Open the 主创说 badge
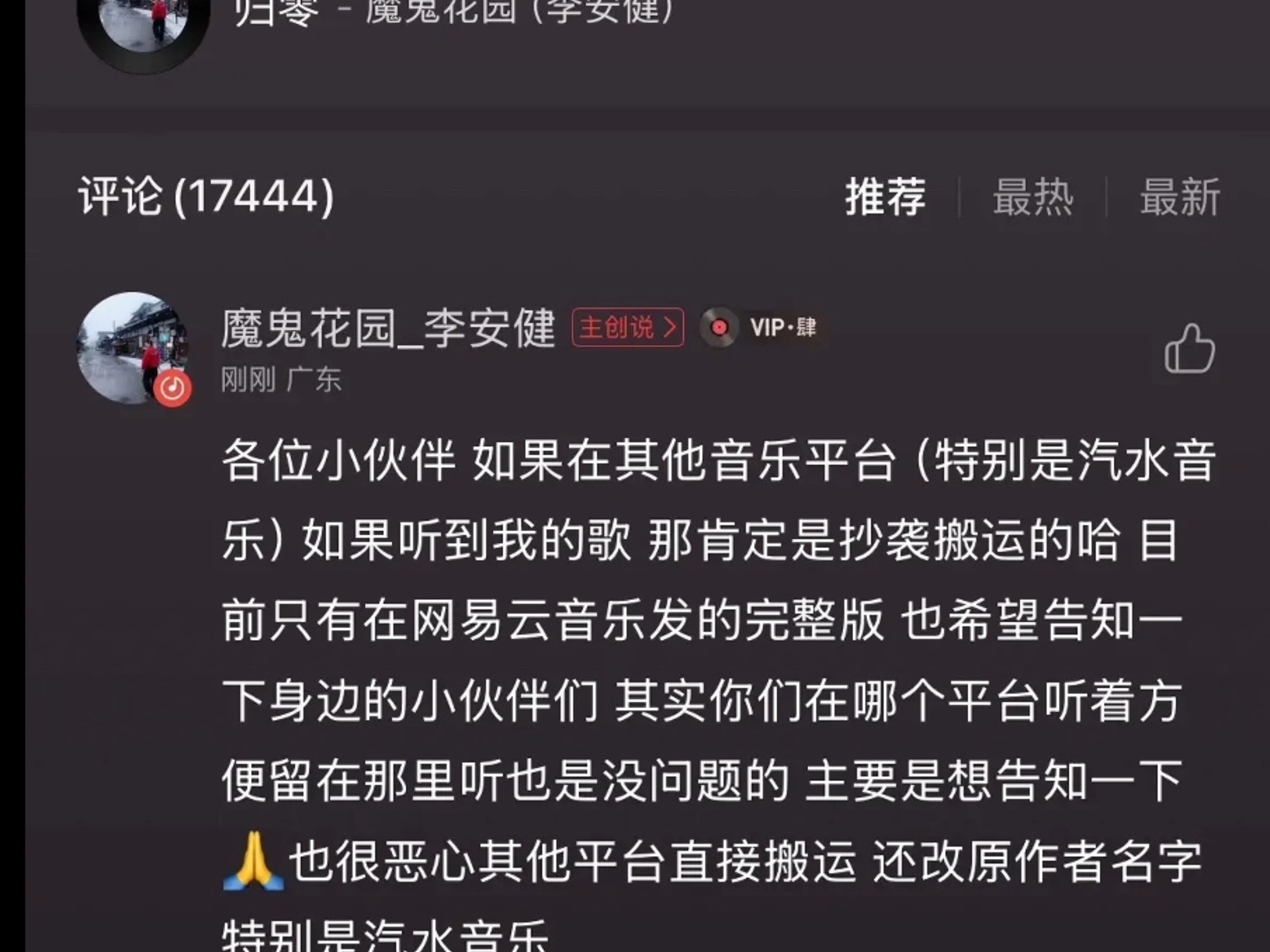 (x=628, y=327)
